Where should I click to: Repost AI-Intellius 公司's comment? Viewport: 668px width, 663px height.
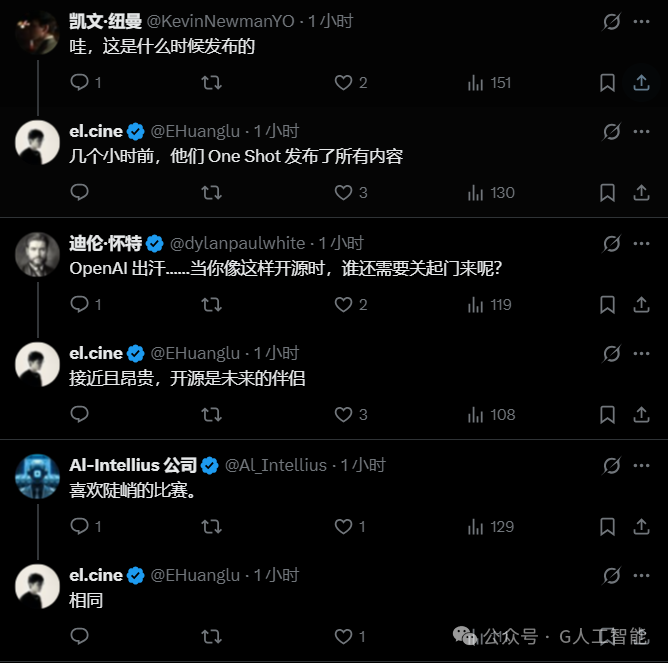tap(212, 527)
